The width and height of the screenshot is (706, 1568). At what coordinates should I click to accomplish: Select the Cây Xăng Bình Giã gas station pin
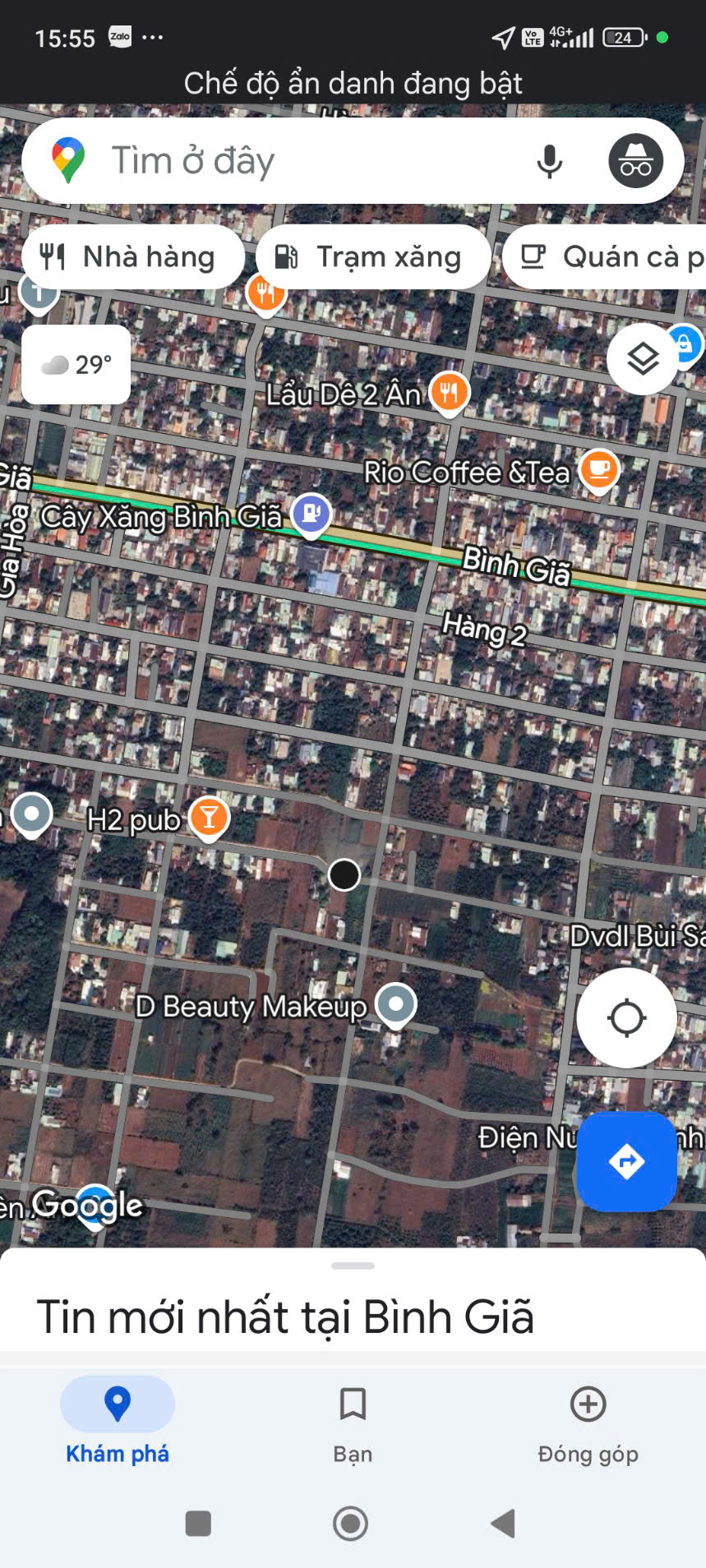point(311,515)
